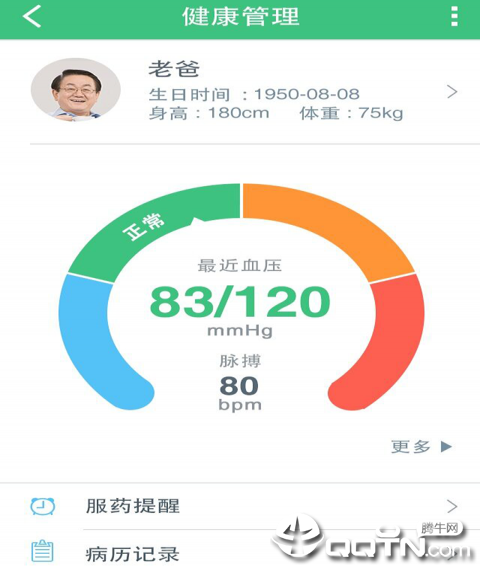Tap 更多 to view more blood pressure records

(422, 447)
